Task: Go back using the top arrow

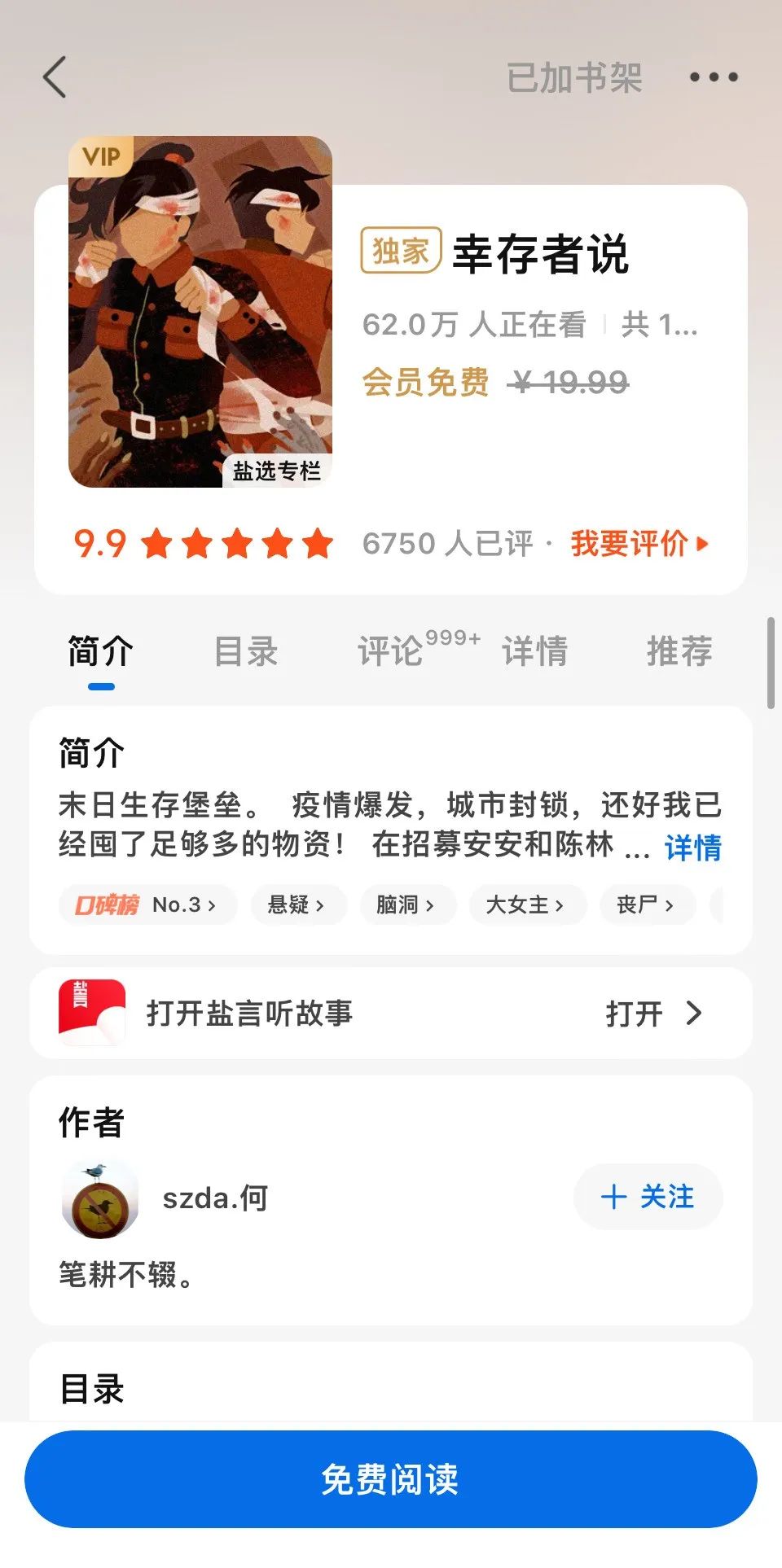Action: click(55, 78)
